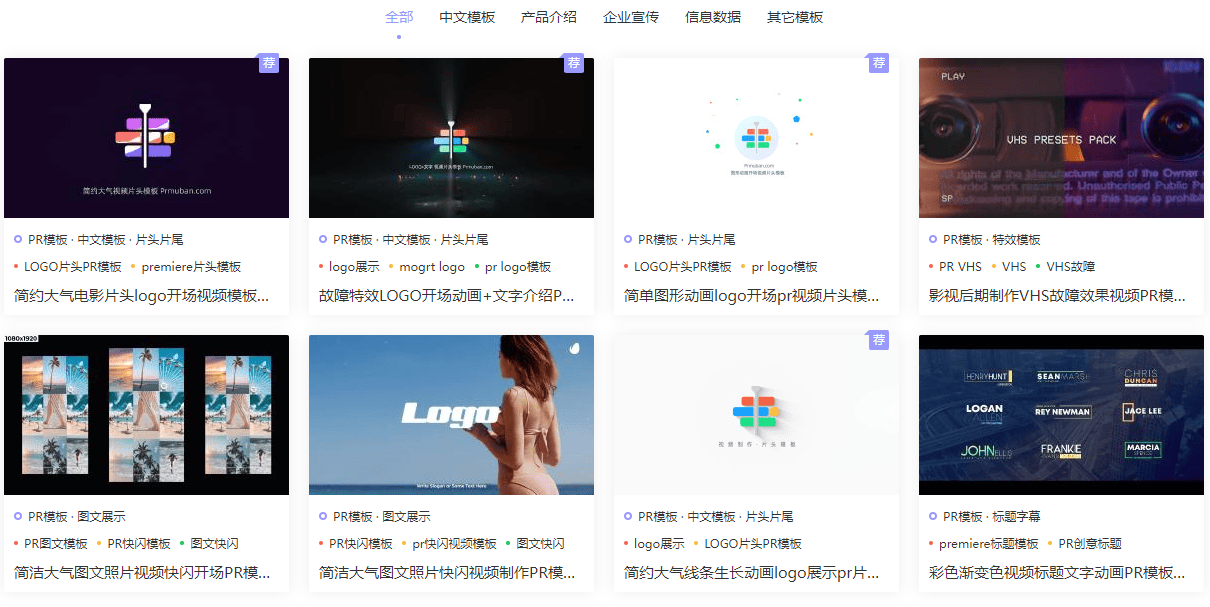Tap the VHS故障 tag
Screen dimensions: 1210x607
(x=1070, y=267)
